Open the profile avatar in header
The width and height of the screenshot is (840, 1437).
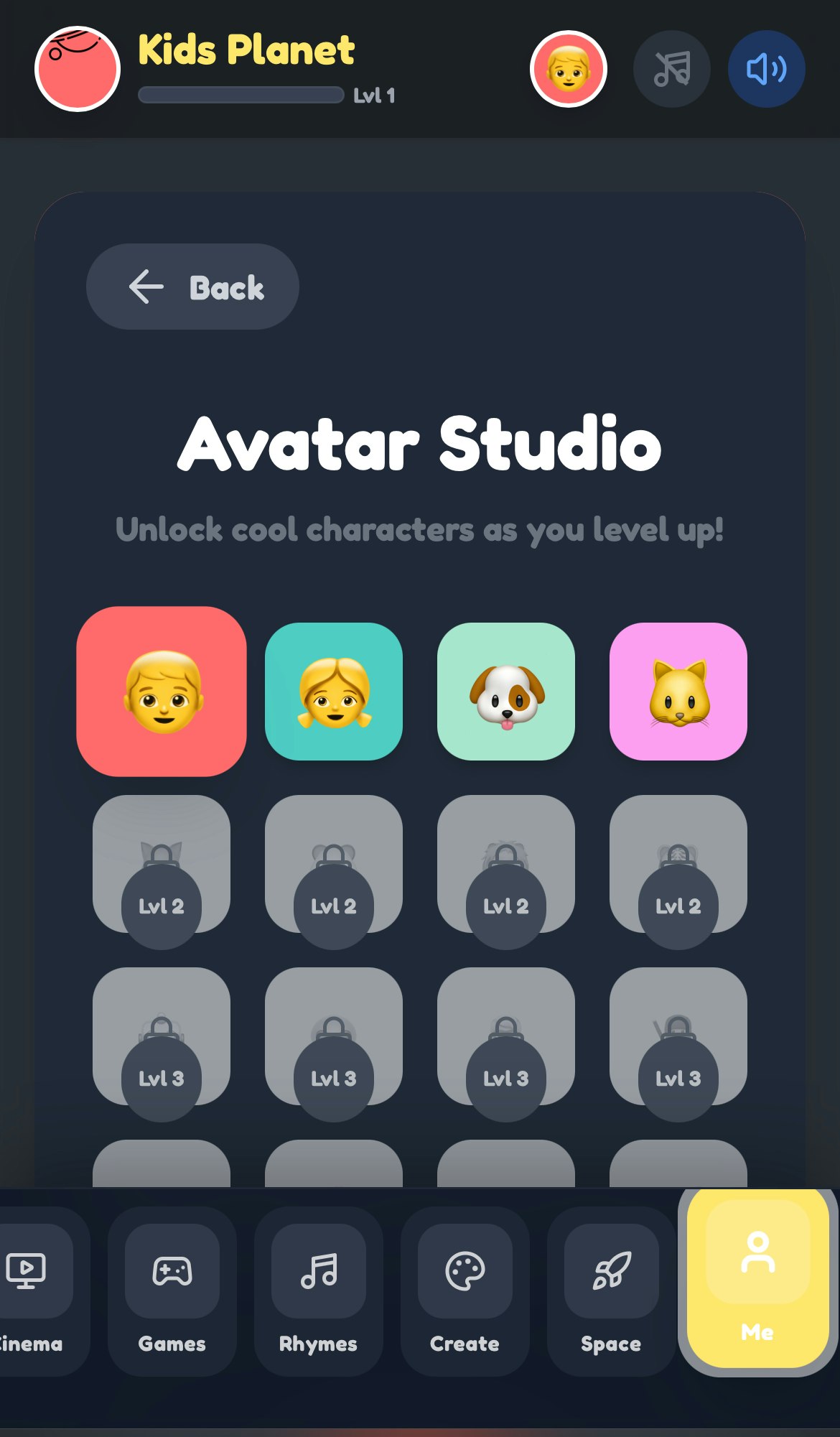coord(569,69)
